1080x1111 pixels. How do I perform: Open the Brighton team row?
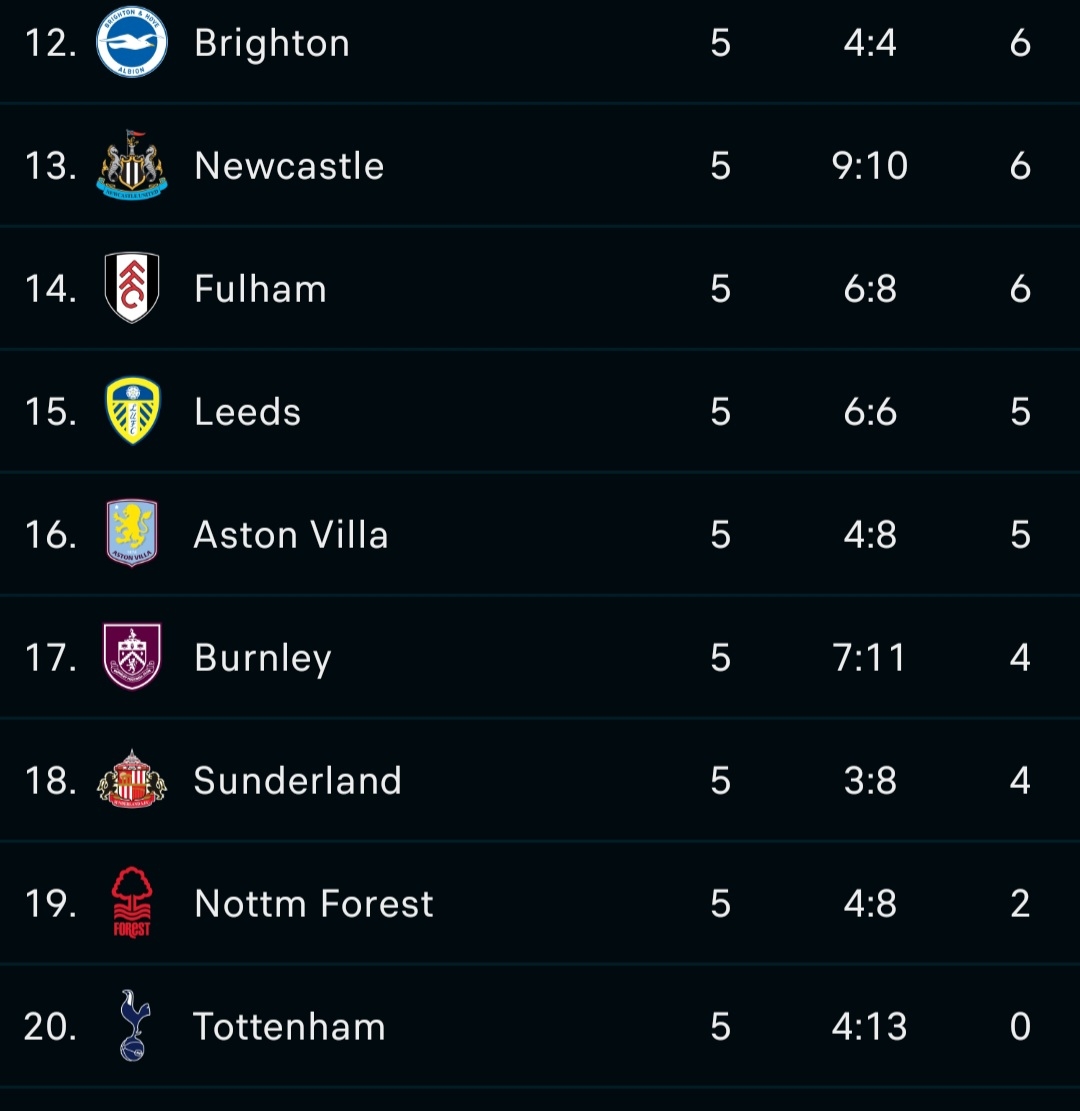coord(272,43)
